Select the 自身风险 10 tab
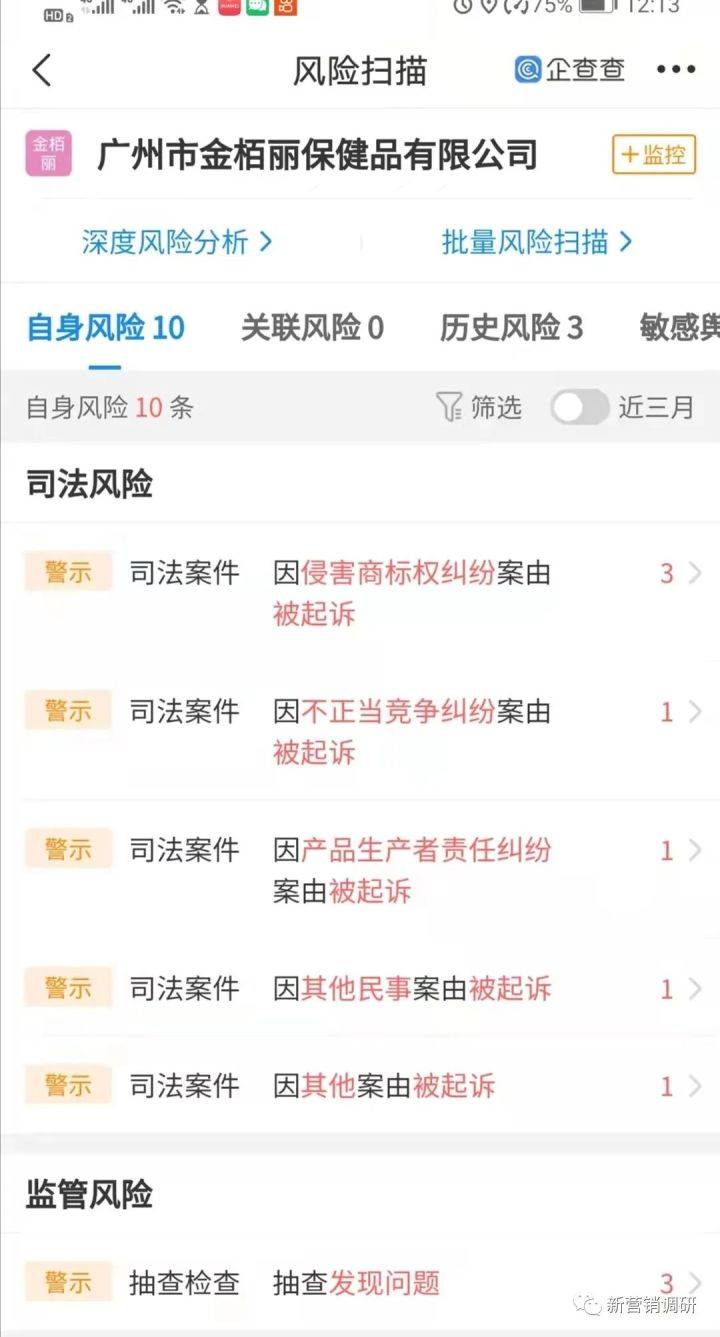This screenshot has width=720, height=1337. click(x=105, y=328)
